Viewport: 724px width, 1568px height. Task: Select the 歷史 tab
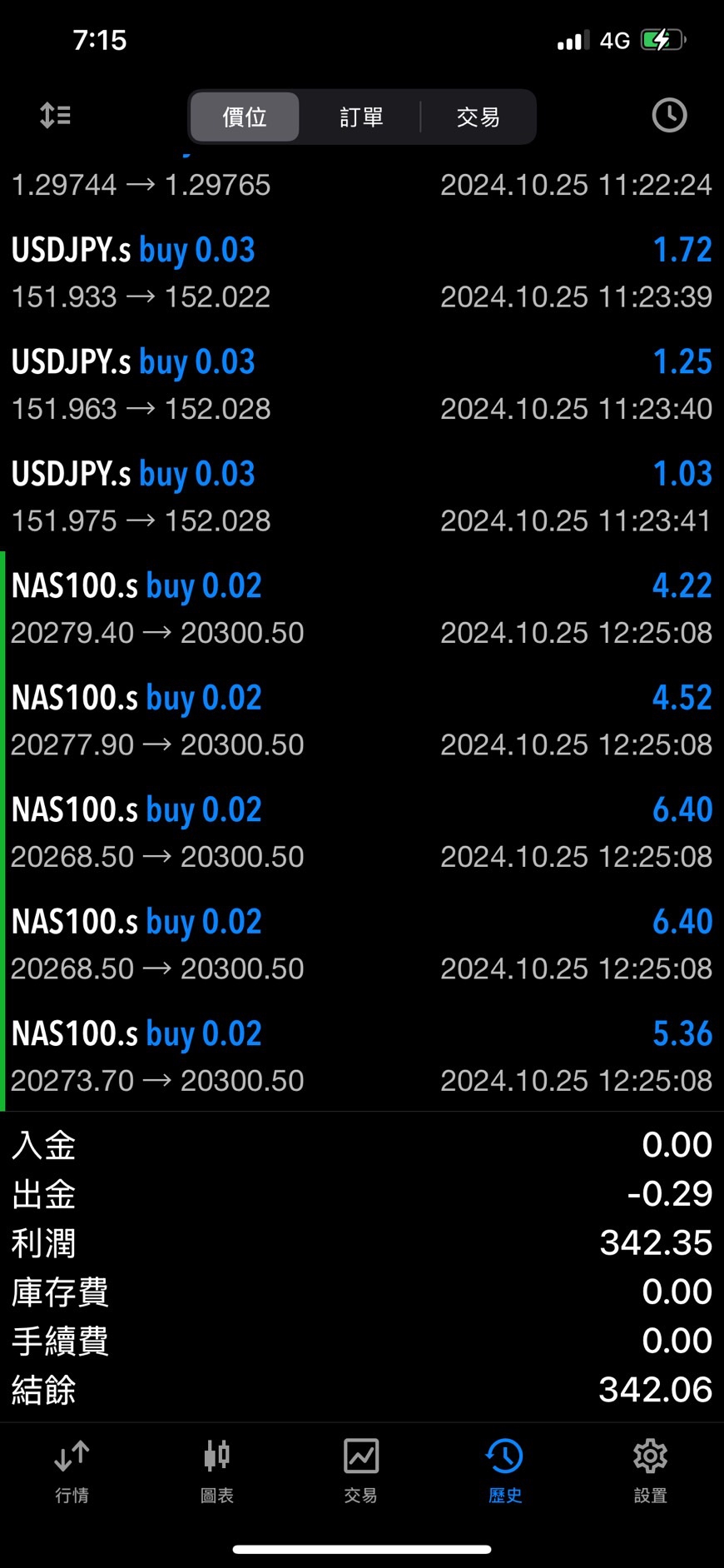pyautogui.click(x=505, y=1471)
